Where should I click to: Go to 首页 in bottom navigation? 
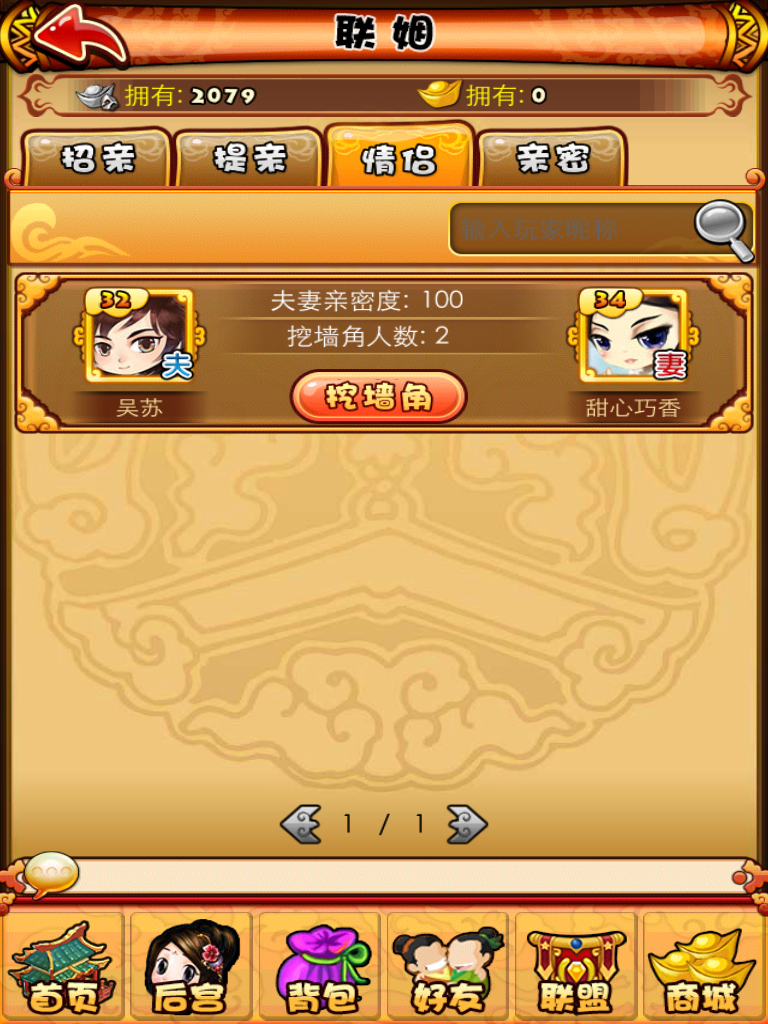[63, 968]
